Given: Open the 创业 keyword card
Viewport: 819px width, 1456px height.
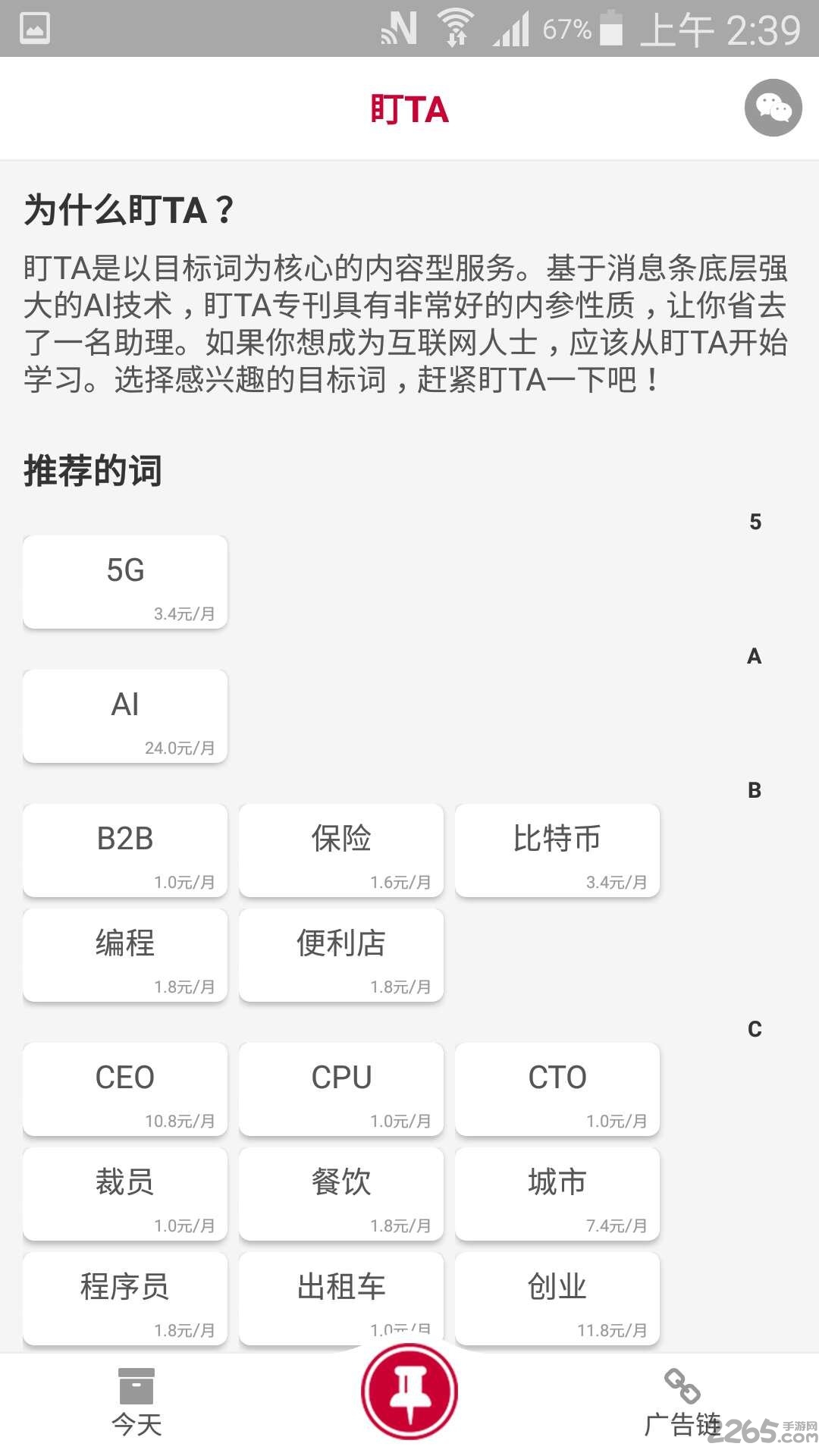Looking at the screenshot, I should 557,1298.
